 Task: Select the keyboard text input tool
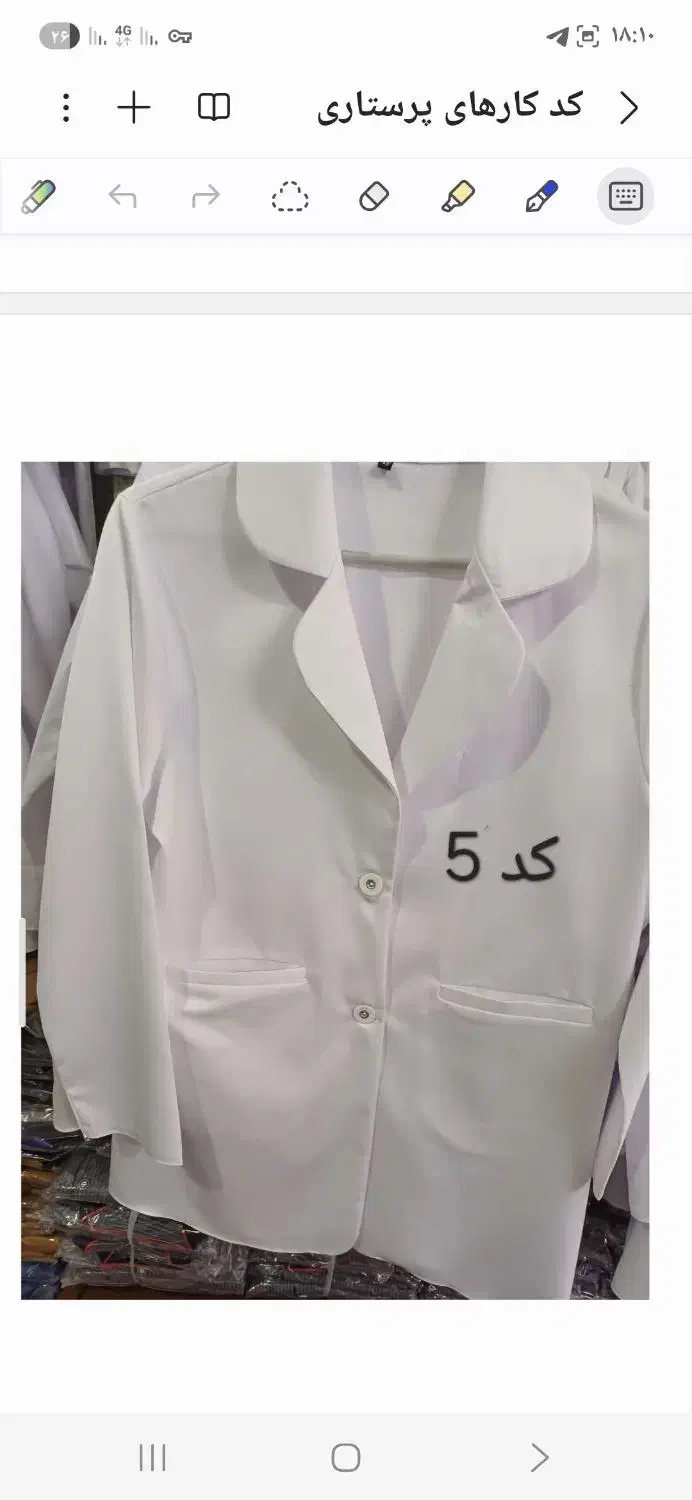click(625, 196)
